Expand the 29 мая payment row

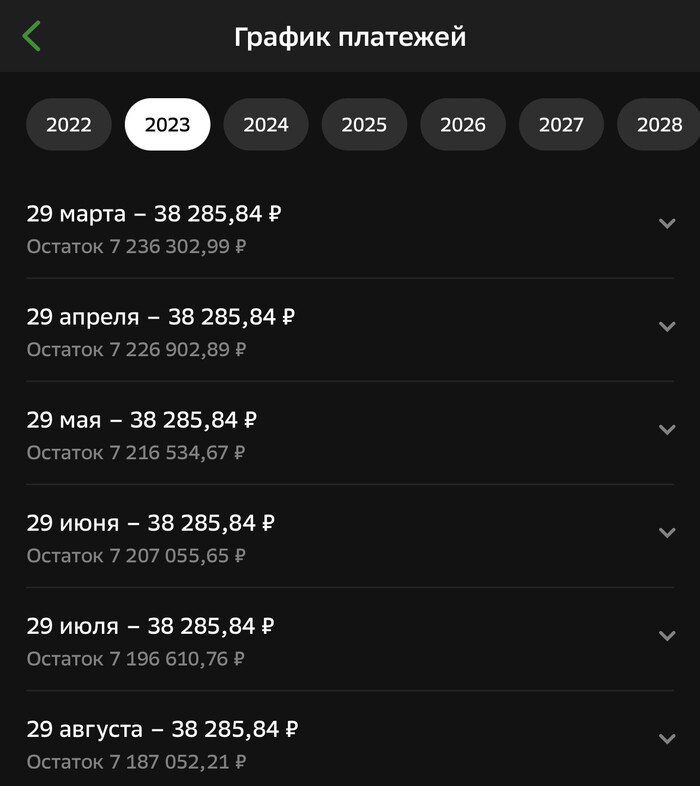(667, 430)
